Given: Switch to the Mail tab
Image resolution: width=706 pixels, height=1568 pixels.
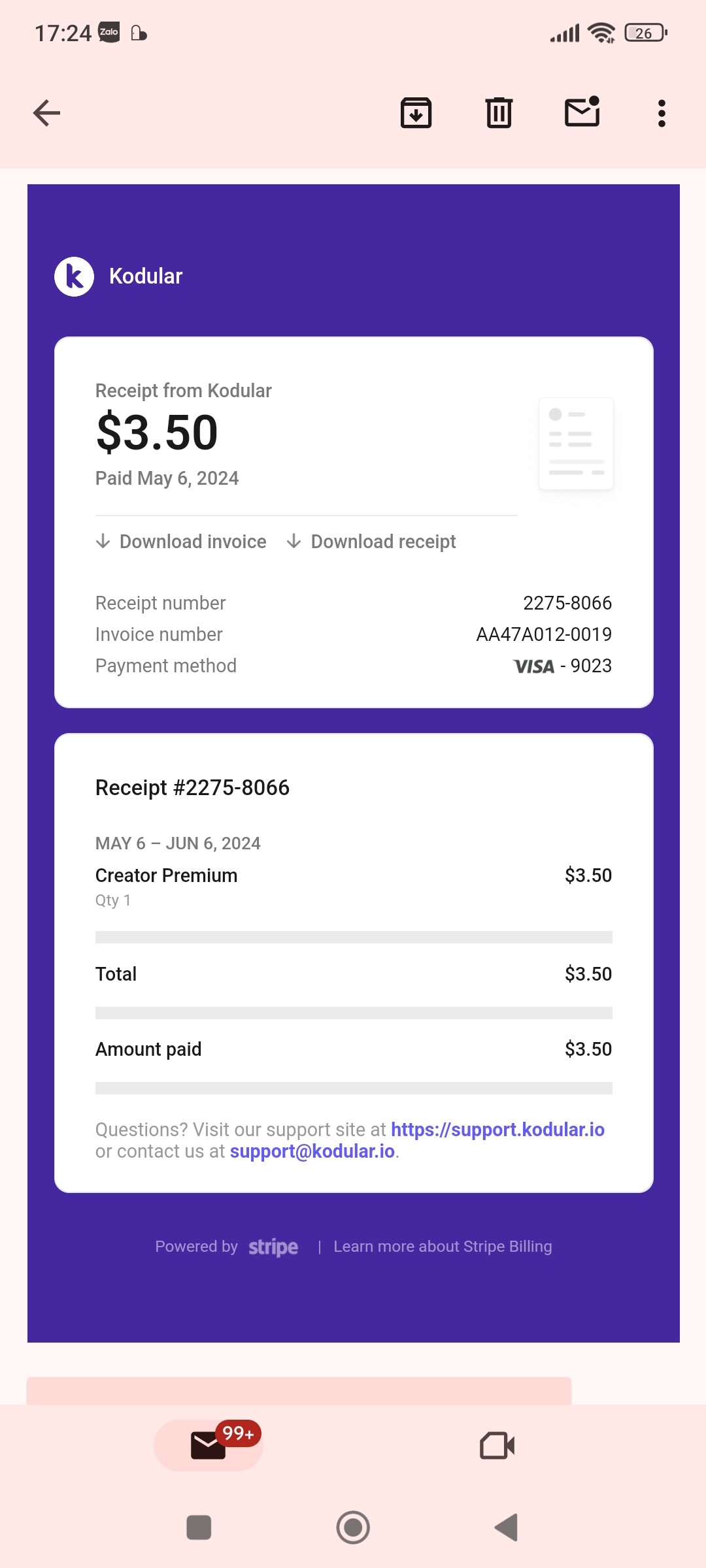Looking at the screenshot, I should [x=209, y=1445].
